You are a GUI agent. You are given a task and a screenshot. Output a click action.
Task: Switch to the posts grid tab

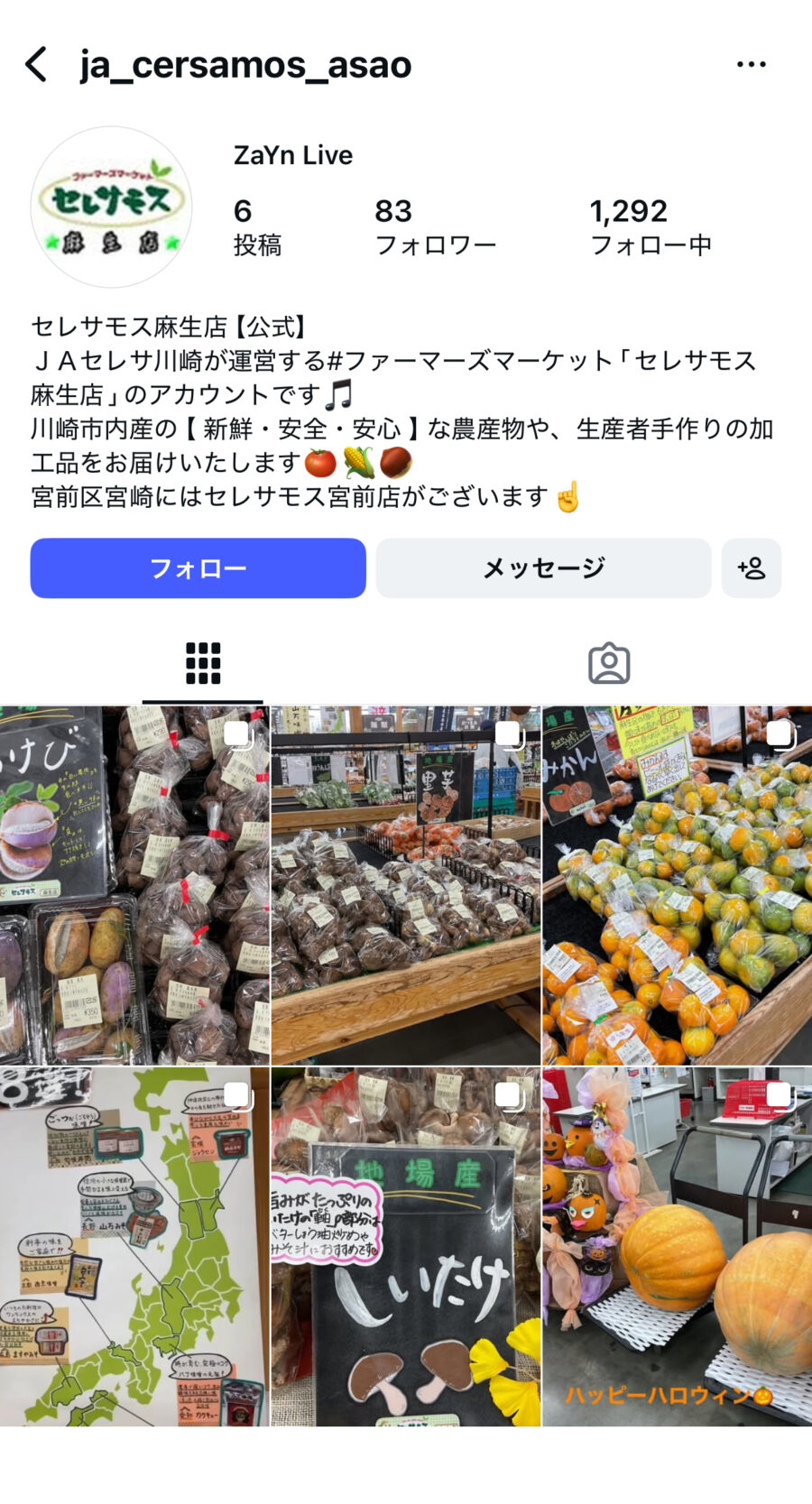point(203,664)
